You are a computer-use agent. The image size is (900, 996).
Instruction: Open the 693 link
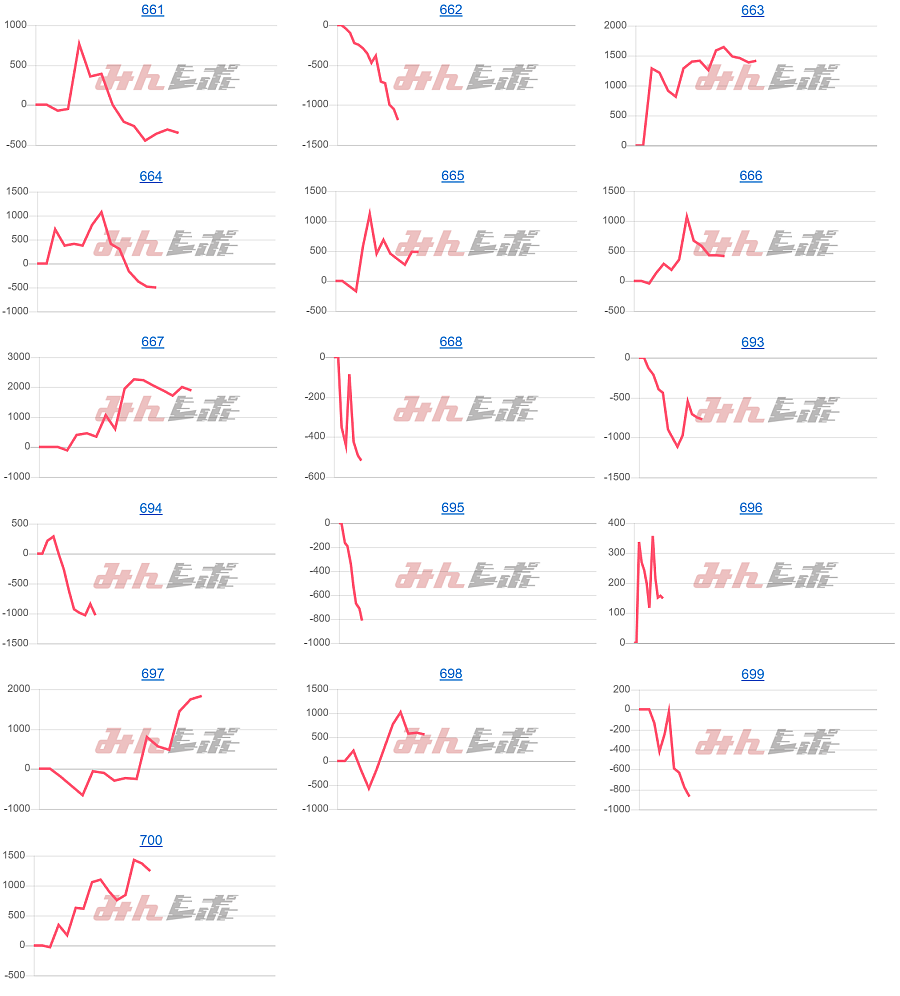point(752,342)
